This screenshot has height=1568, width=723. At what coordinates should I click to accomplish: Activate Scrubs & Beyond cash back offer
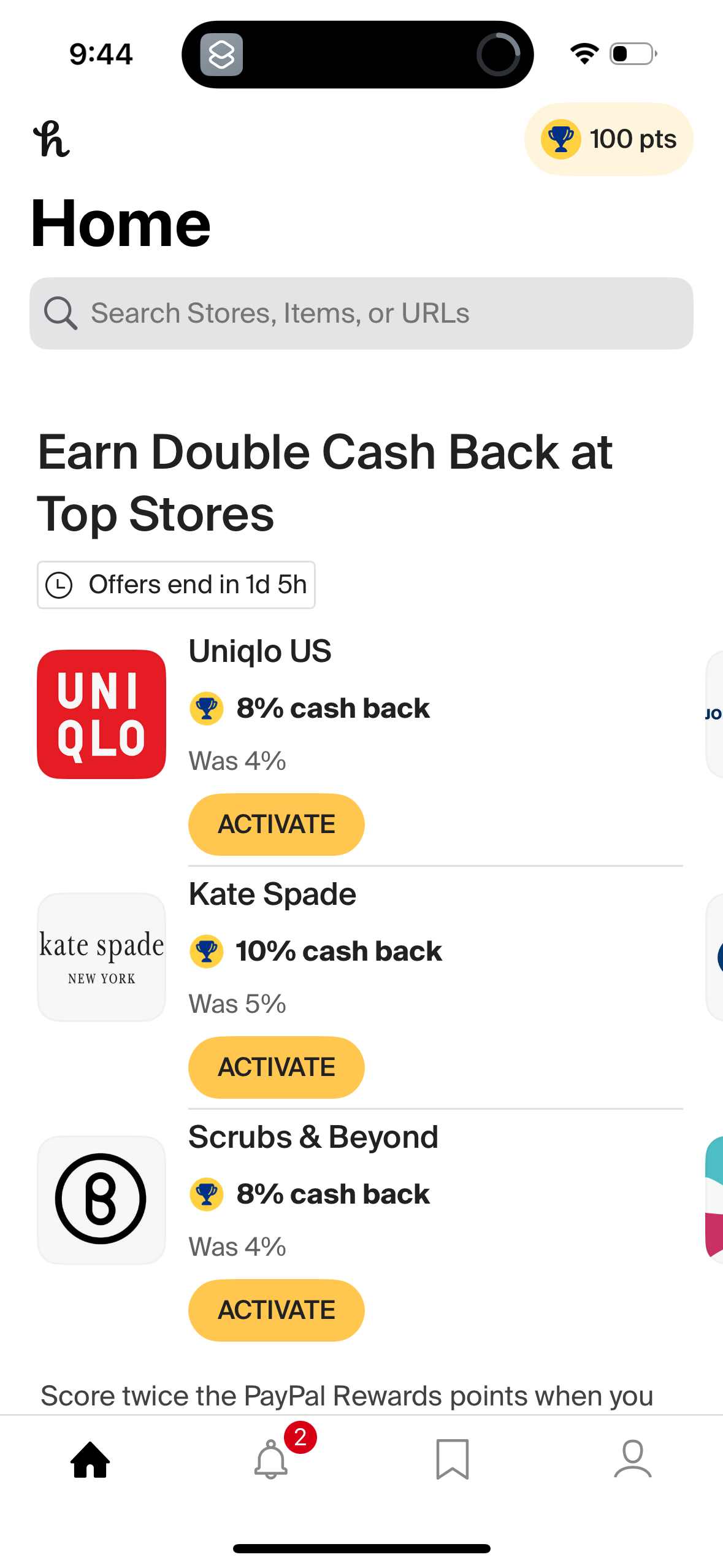[x=276, y=1310]
